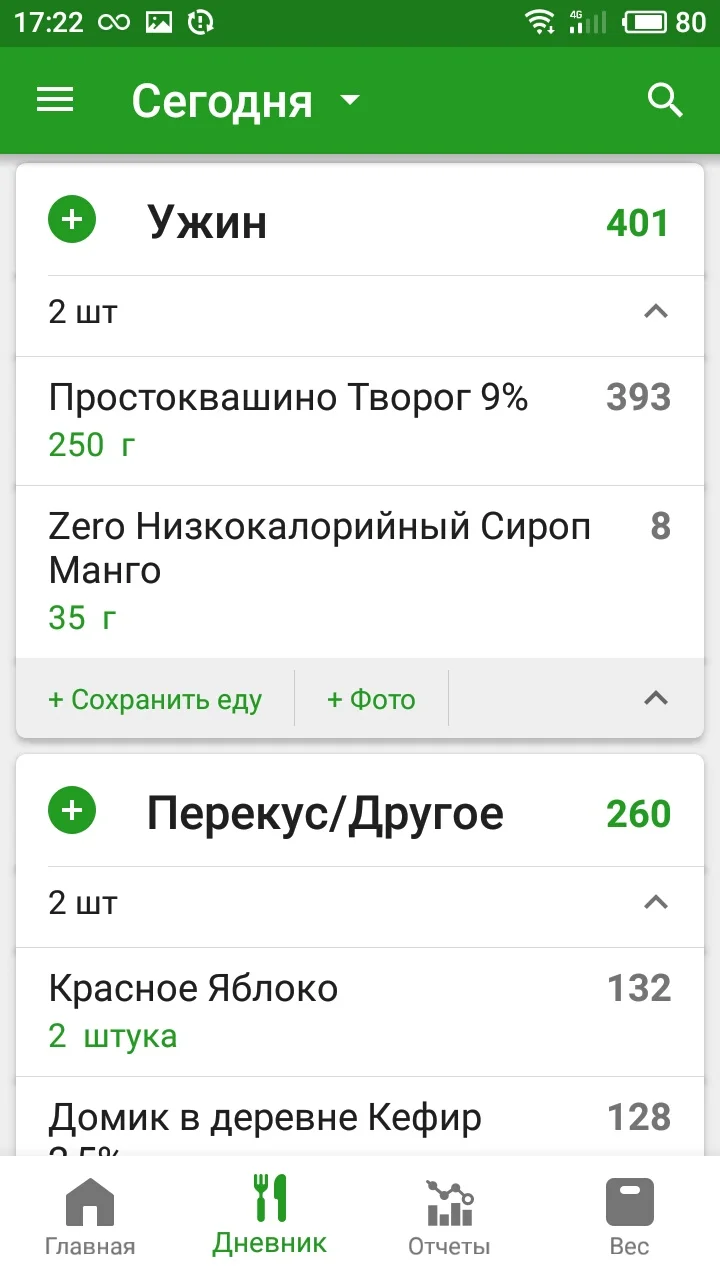Tap the search icon in the header
This screenshot has height=1280, width=720.
[664, 100]
